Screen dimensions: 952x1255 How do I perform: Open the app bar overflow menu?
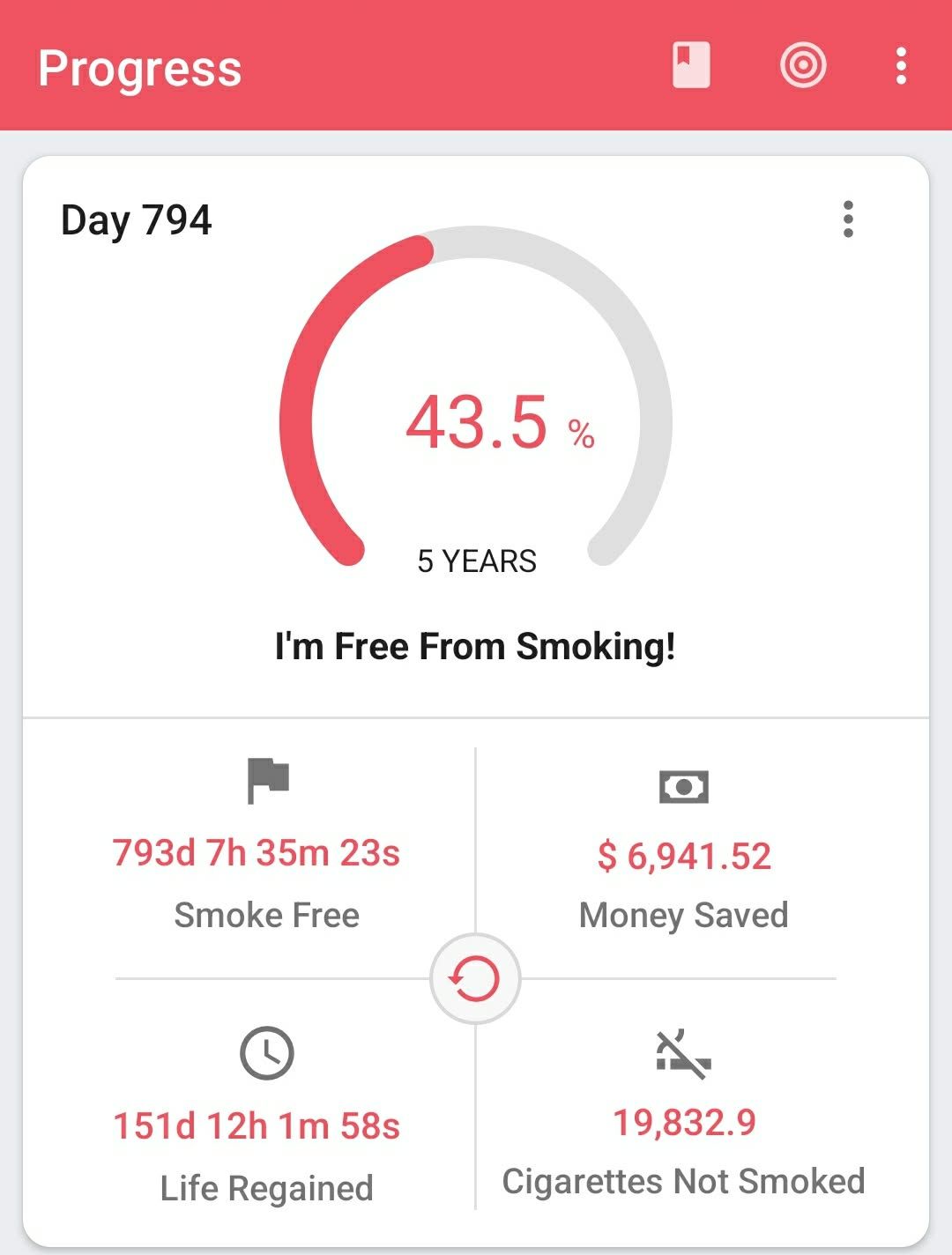coord(900,66)
